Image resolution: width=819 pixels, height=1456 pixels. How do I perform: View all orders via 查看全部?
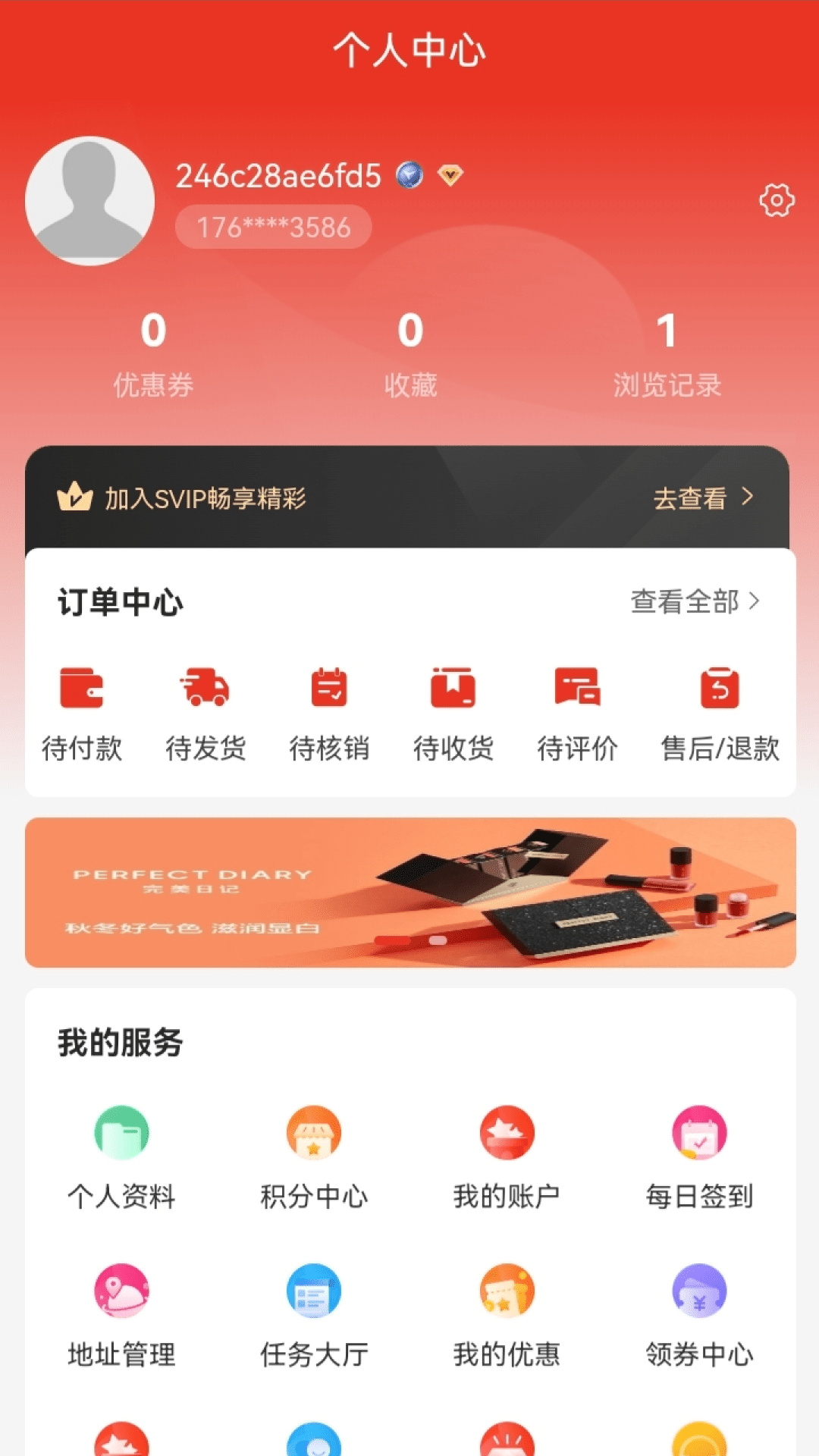tap(695, 601)
